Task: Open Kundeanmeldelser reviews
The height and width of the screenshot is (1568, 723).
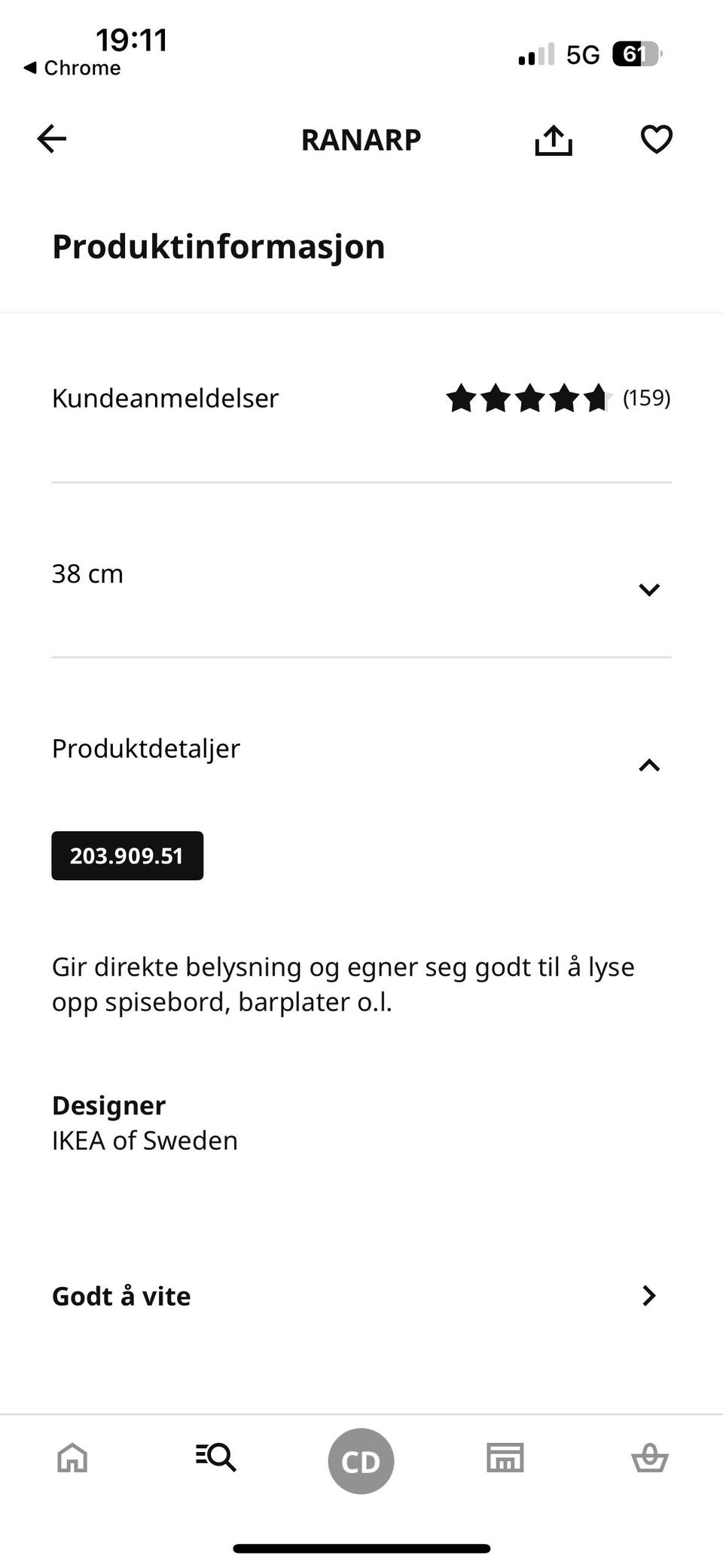Action: 165,398
